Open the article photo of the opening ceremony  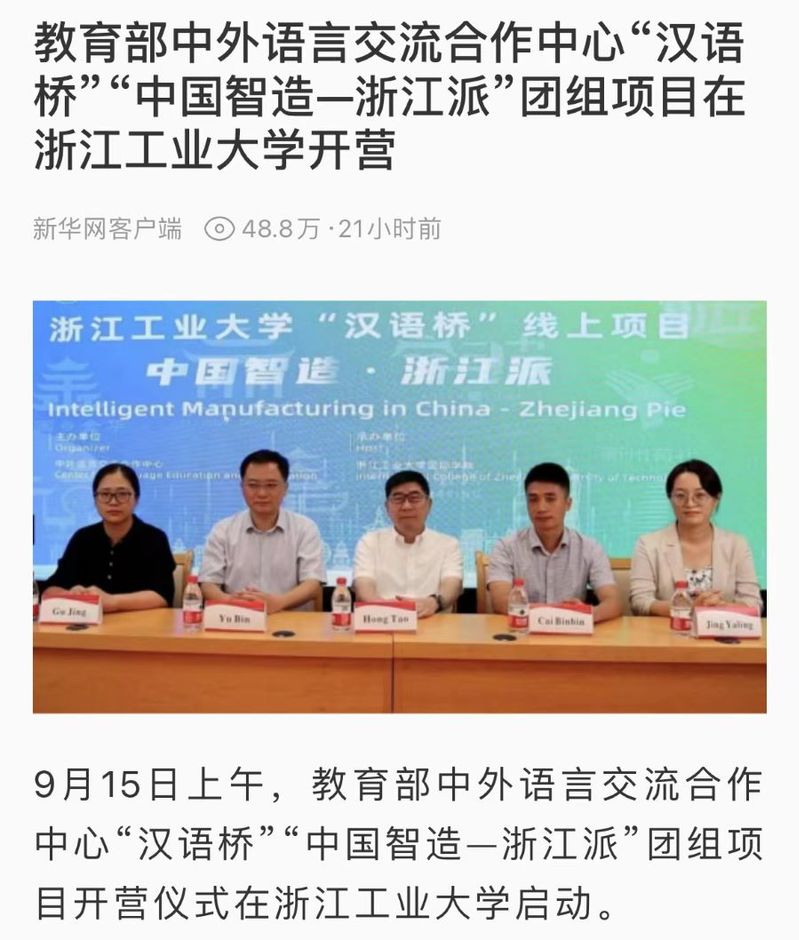(399, 506)
